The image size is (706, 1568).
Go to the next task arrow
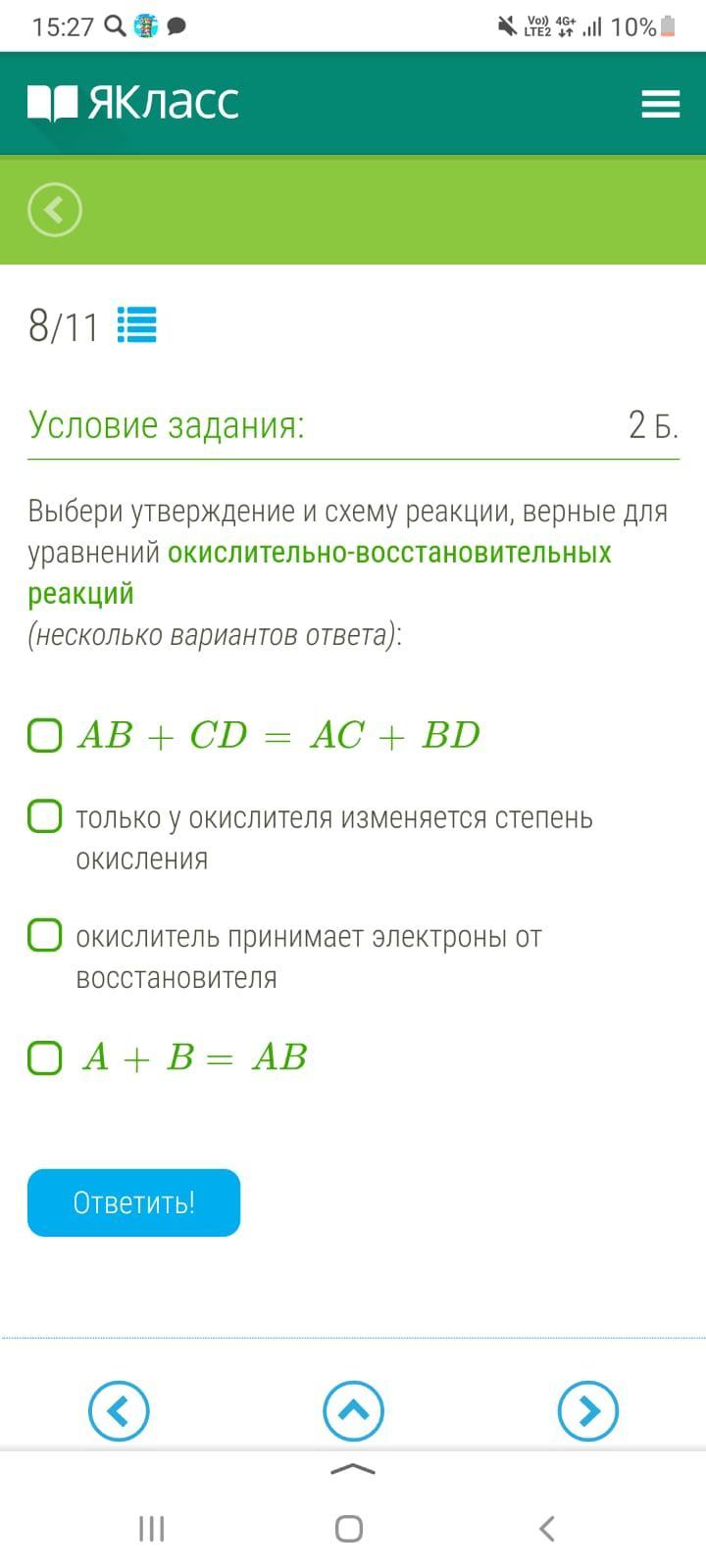click(587, 1411)
